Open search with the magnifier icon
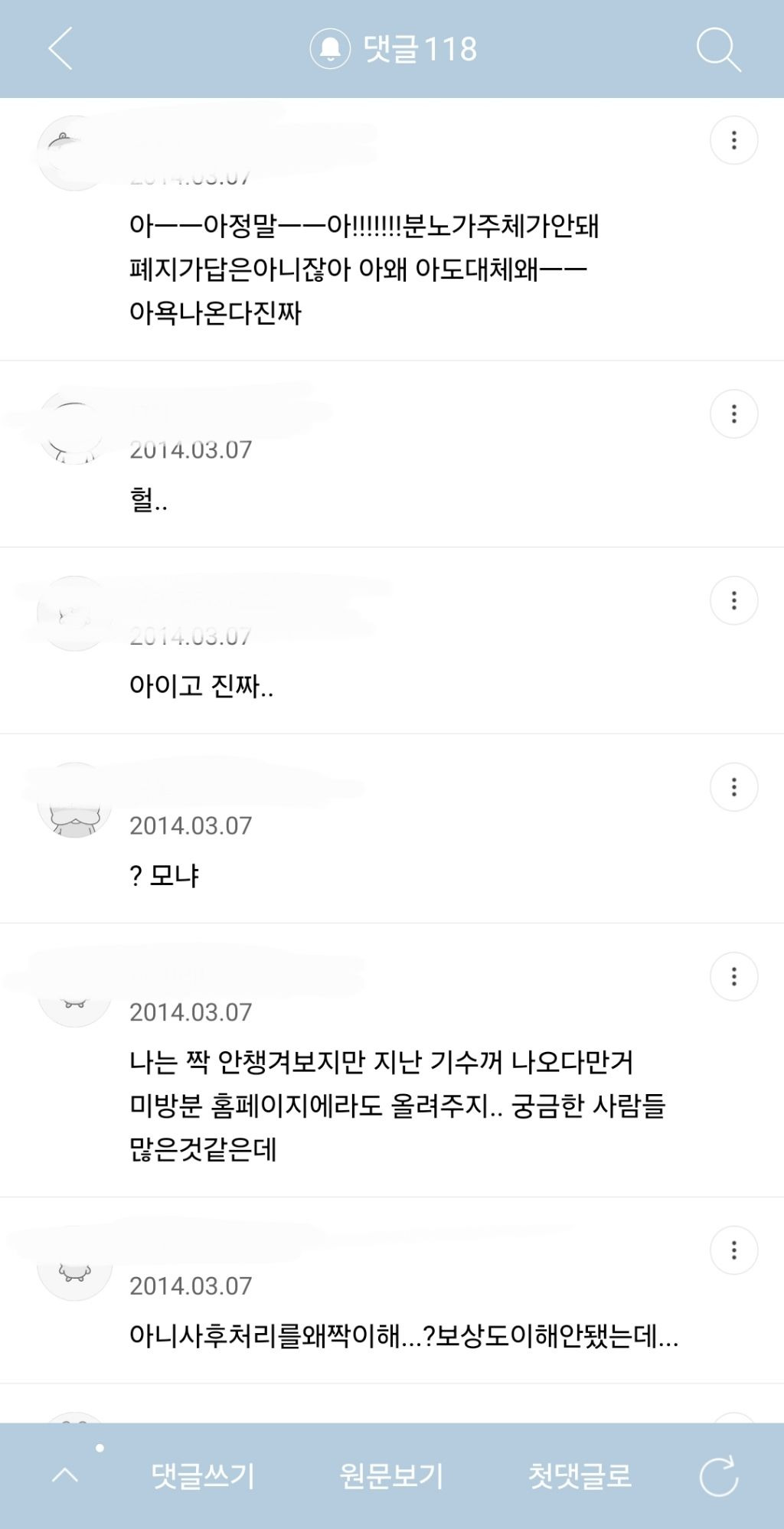This screenshot has width=784, height=1529. [x=718, y=51]
